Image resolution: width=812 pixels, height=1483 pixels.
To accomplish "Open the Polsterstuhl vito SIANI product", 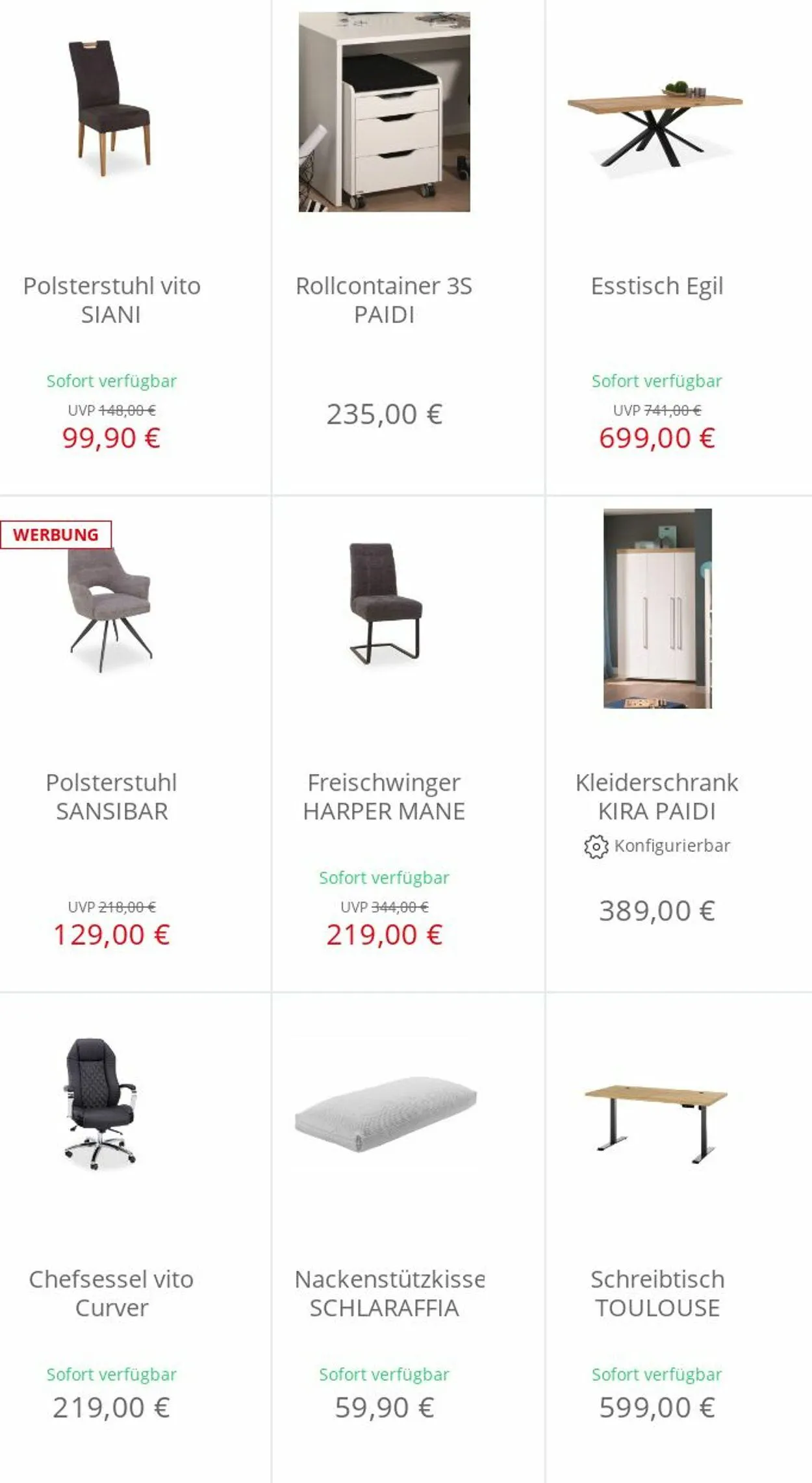I will pyautogui.click(x=112, y=300).
